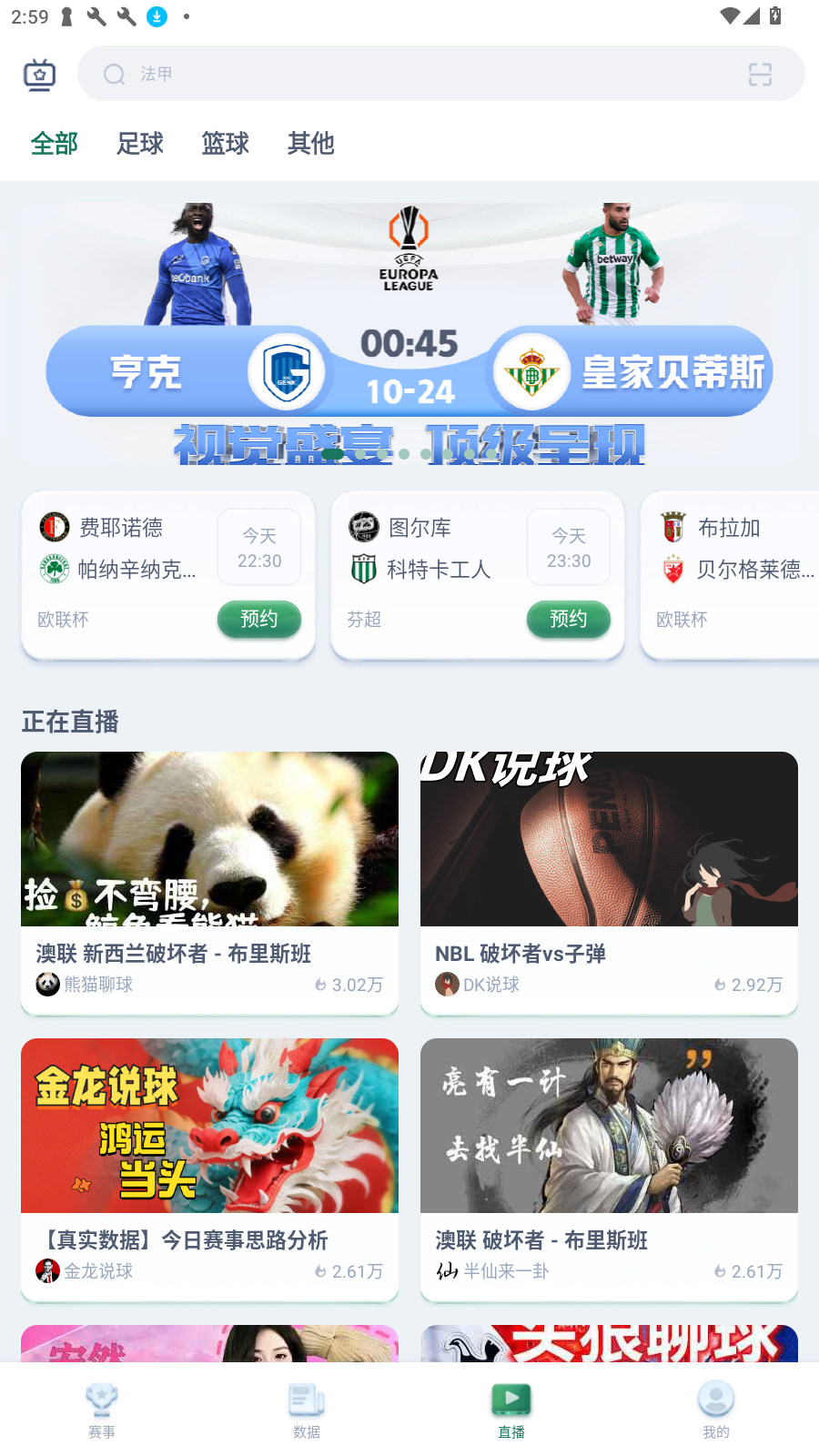Switch to the 我的 tab
This screenshot has height=1456, width=819.
[x=716, y=1410]
